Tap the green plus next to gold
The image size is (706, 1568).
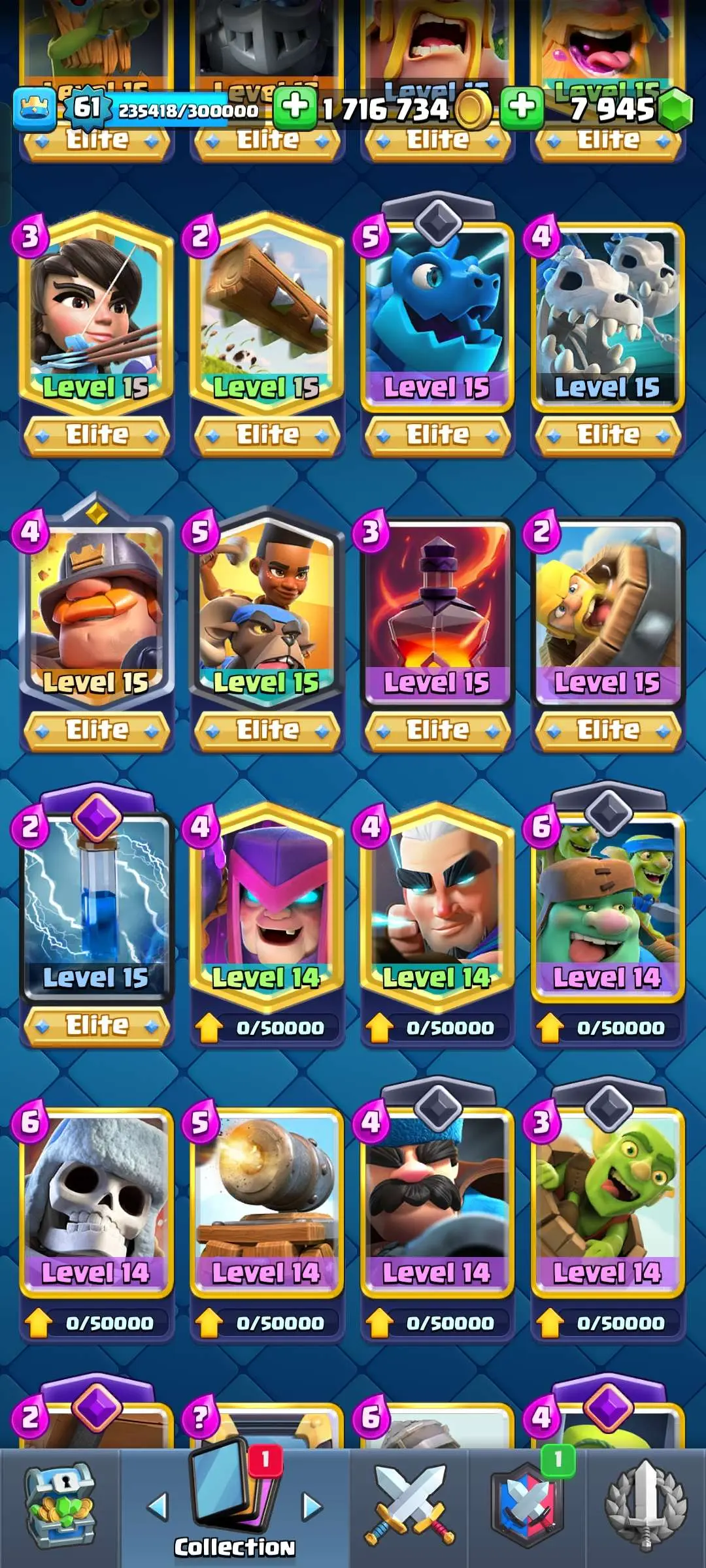point(295,107)
